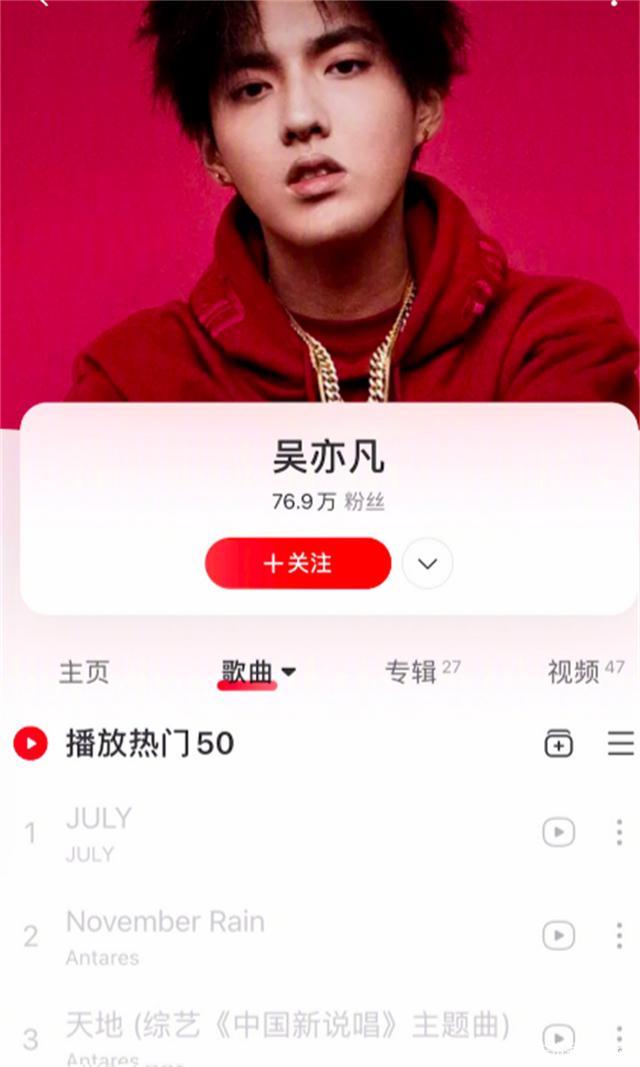Watch the video for 天地
Viewport: 640px width, 1067px height.
click(x=558, y=1037)
